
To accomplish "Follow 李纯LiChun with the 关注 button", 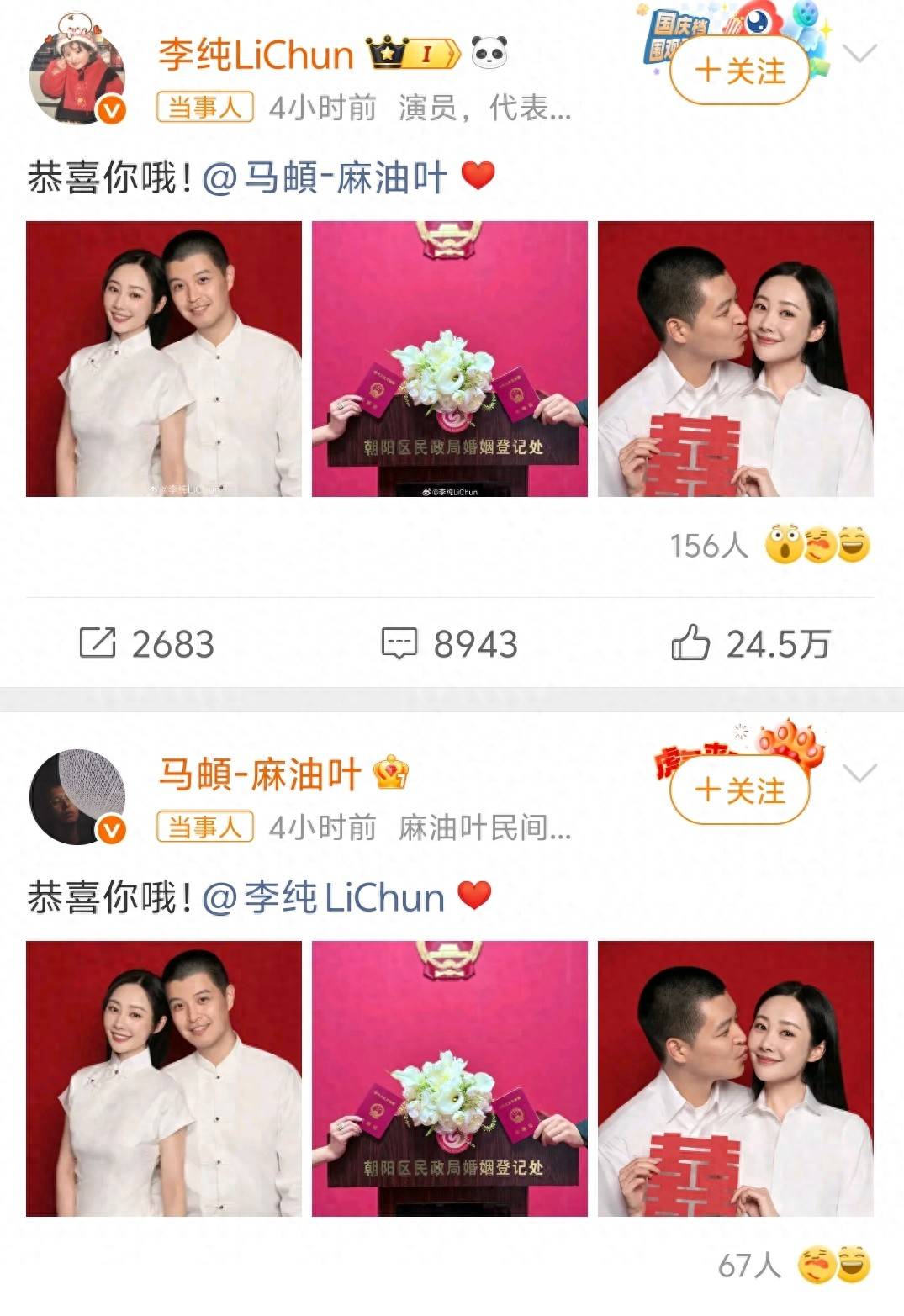I will click(739, 71).
